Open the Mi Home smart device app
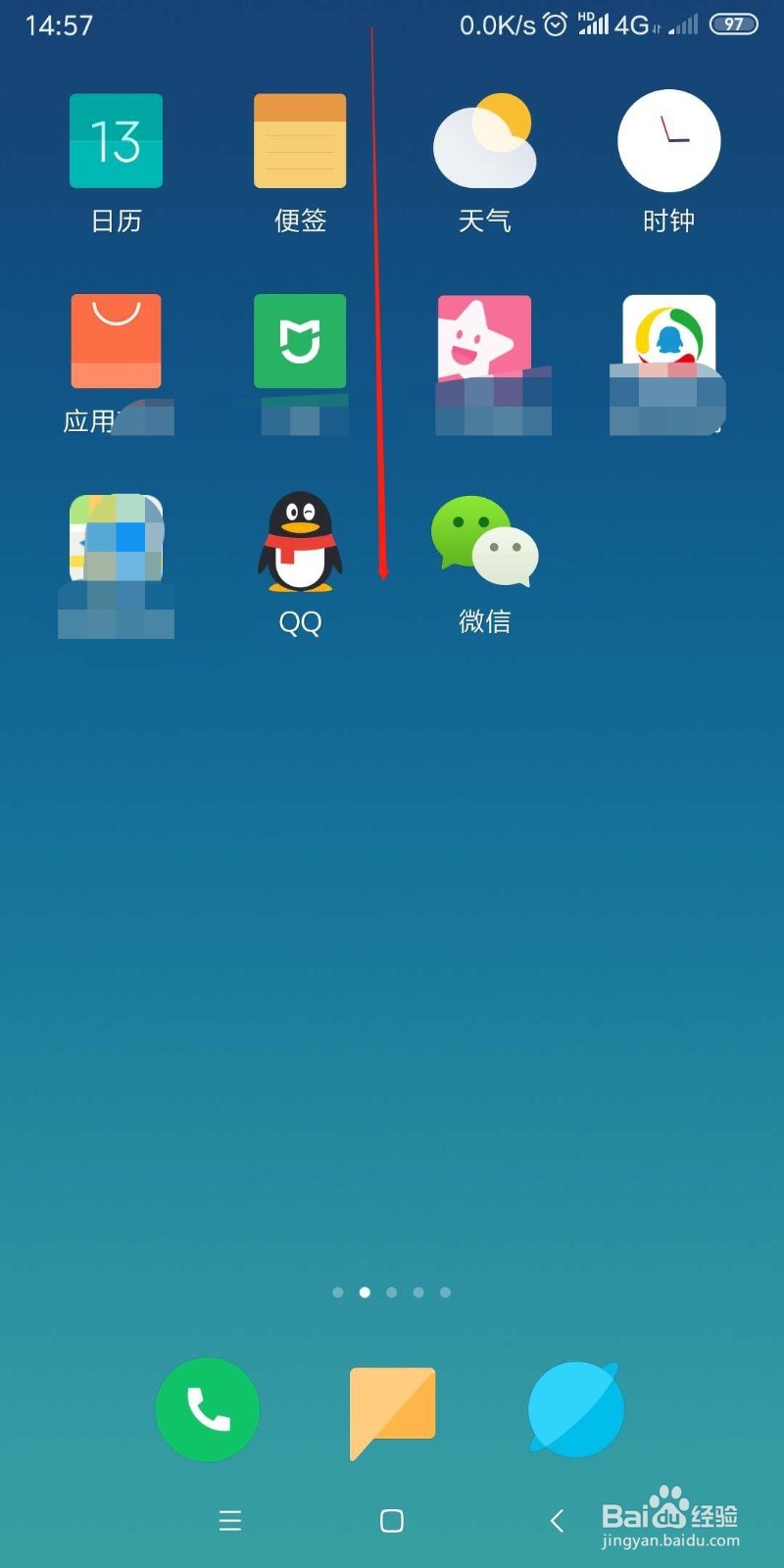The image size is (784, 1568). coord(299,341)
